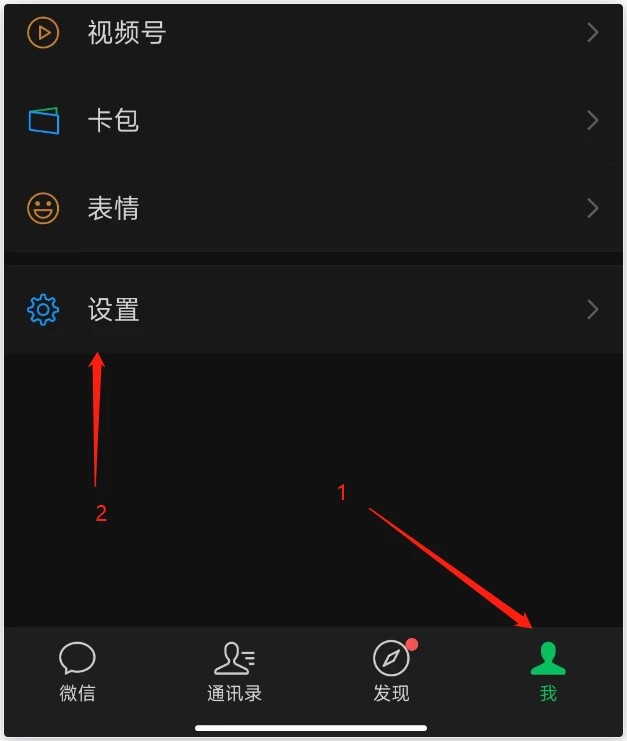The height and width of the screenshot is (741, 627).
Task: Switch to the 微信 chats tab
Action: click(x=78, y=672)
